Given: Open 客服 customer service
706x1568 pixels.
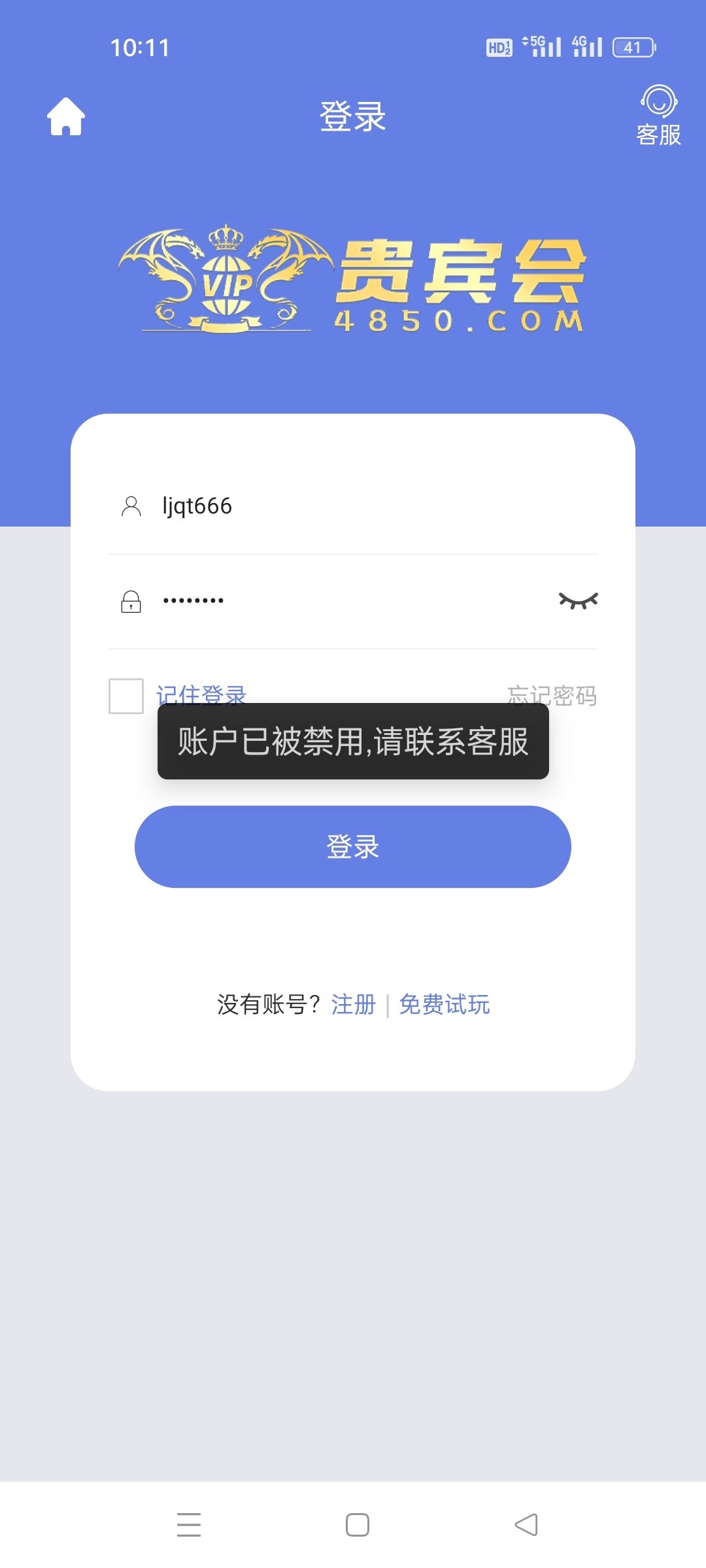Looking at the screenshot, I should [658, 116].
